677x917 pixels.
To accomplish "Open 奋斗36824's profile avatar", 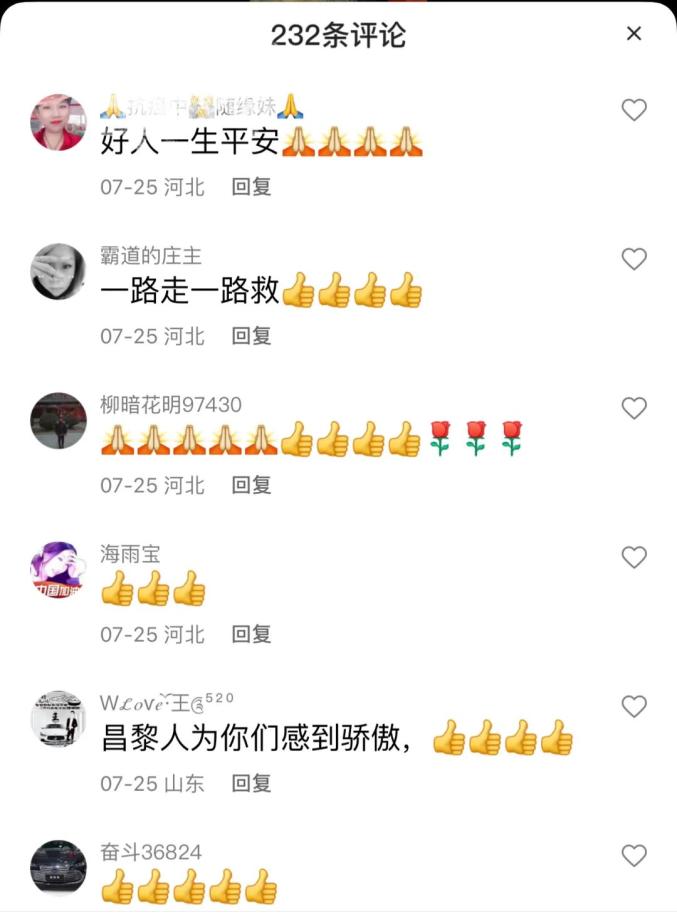I will coord(58,867).
